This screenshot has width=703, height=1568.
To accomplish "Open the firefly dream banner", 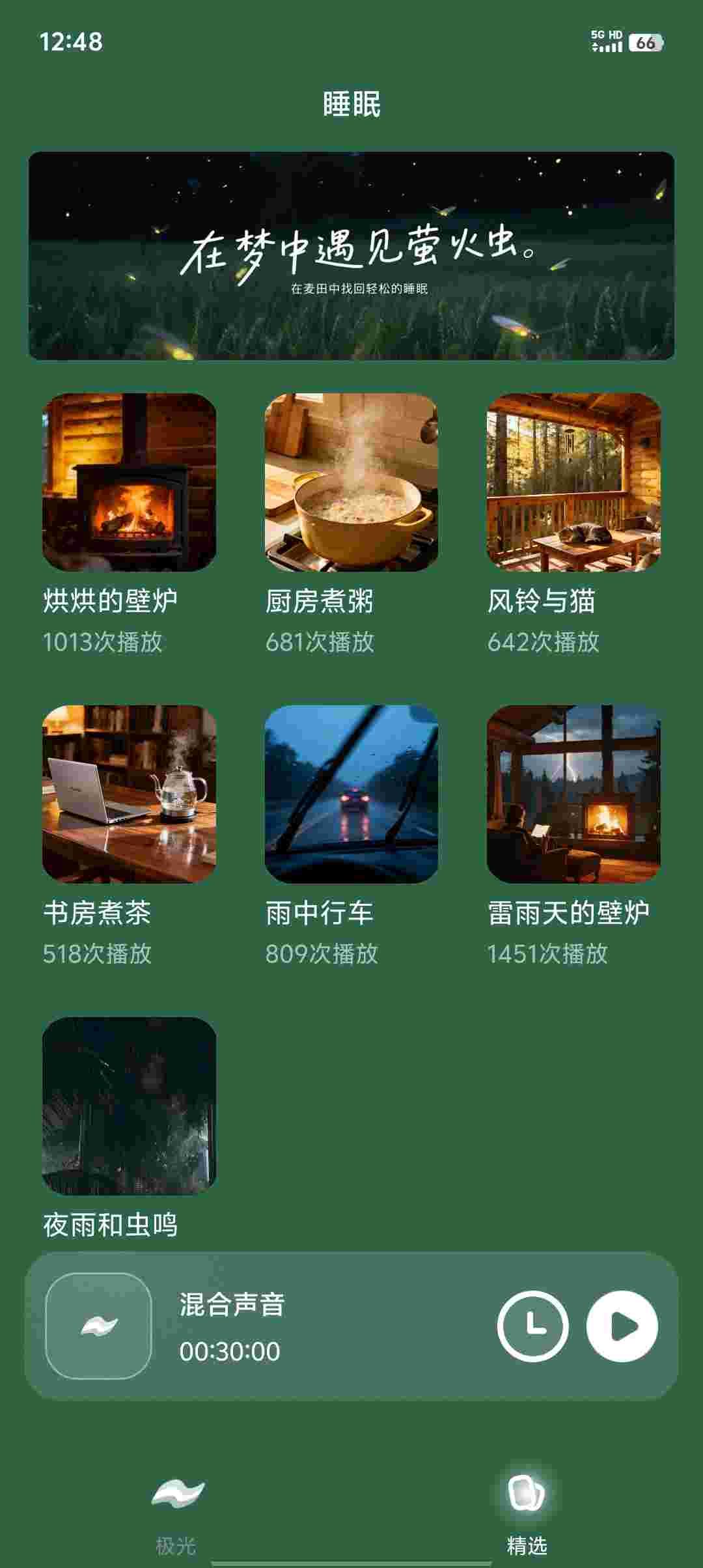I will pos(351,256).
